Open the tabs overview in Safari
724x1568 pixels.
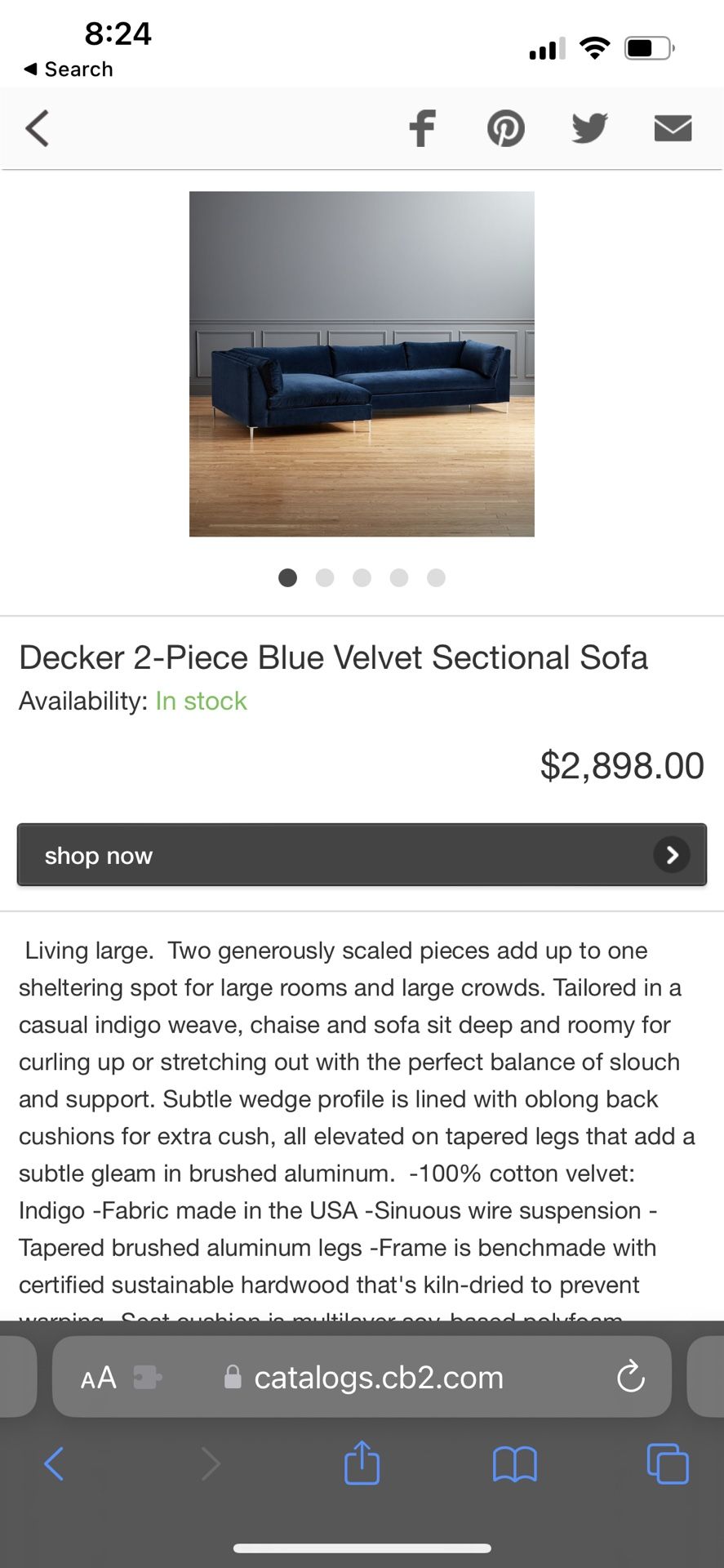pyautogui.click(x=667, y=1463)
